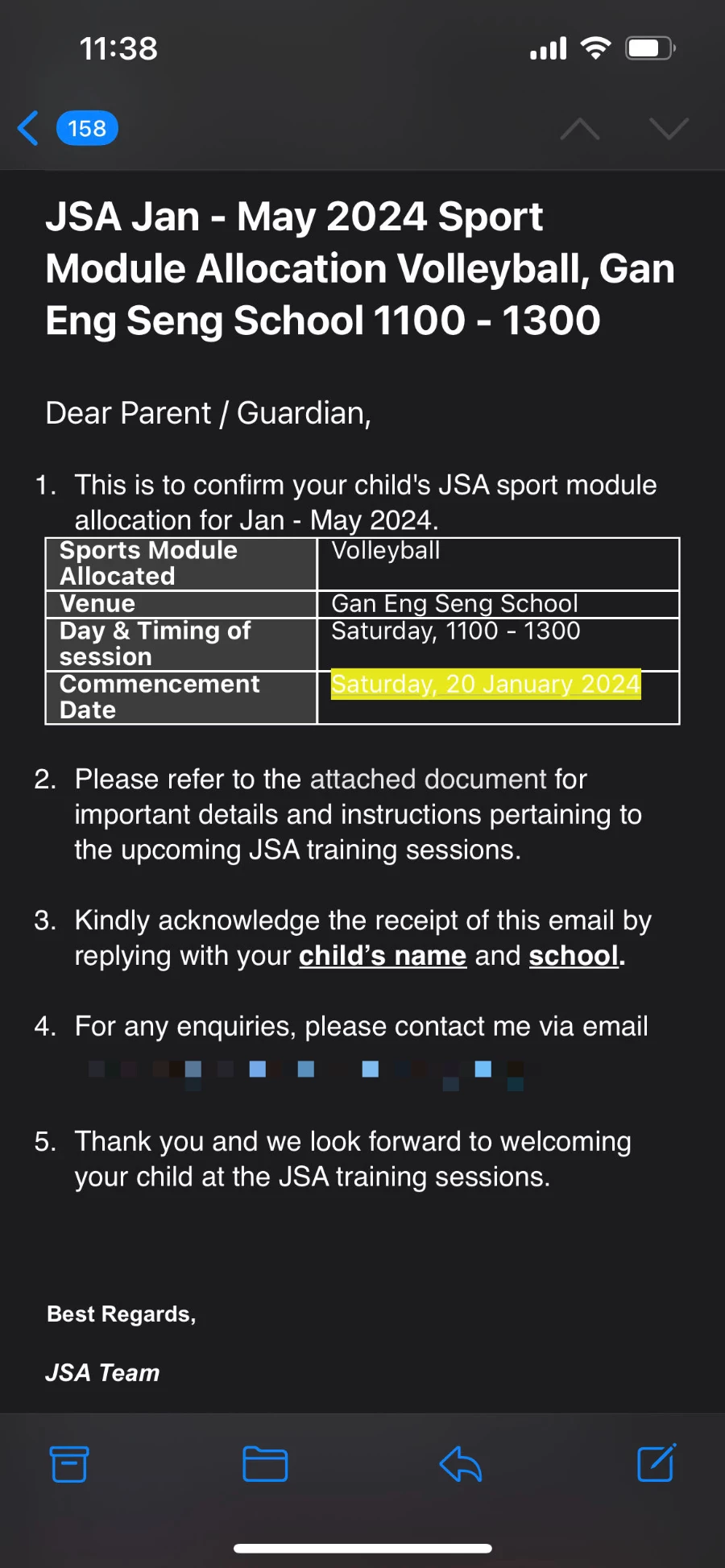Tap the blurred contact email address
This screenshot has width=725, height=1568.
pos(306,1072)
